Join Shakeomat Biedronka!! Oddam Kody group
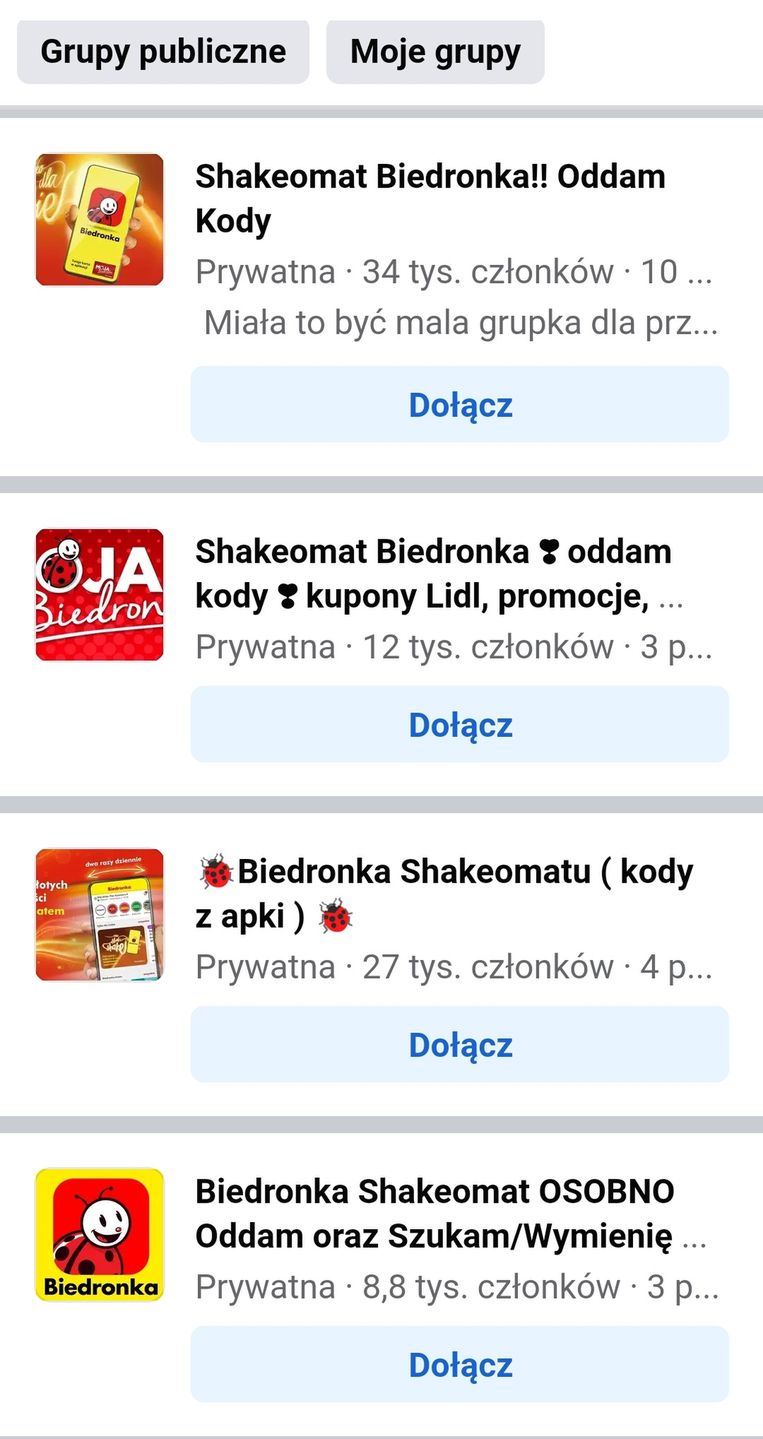This screenshot has height=1439, width=763. coord(459,405)
